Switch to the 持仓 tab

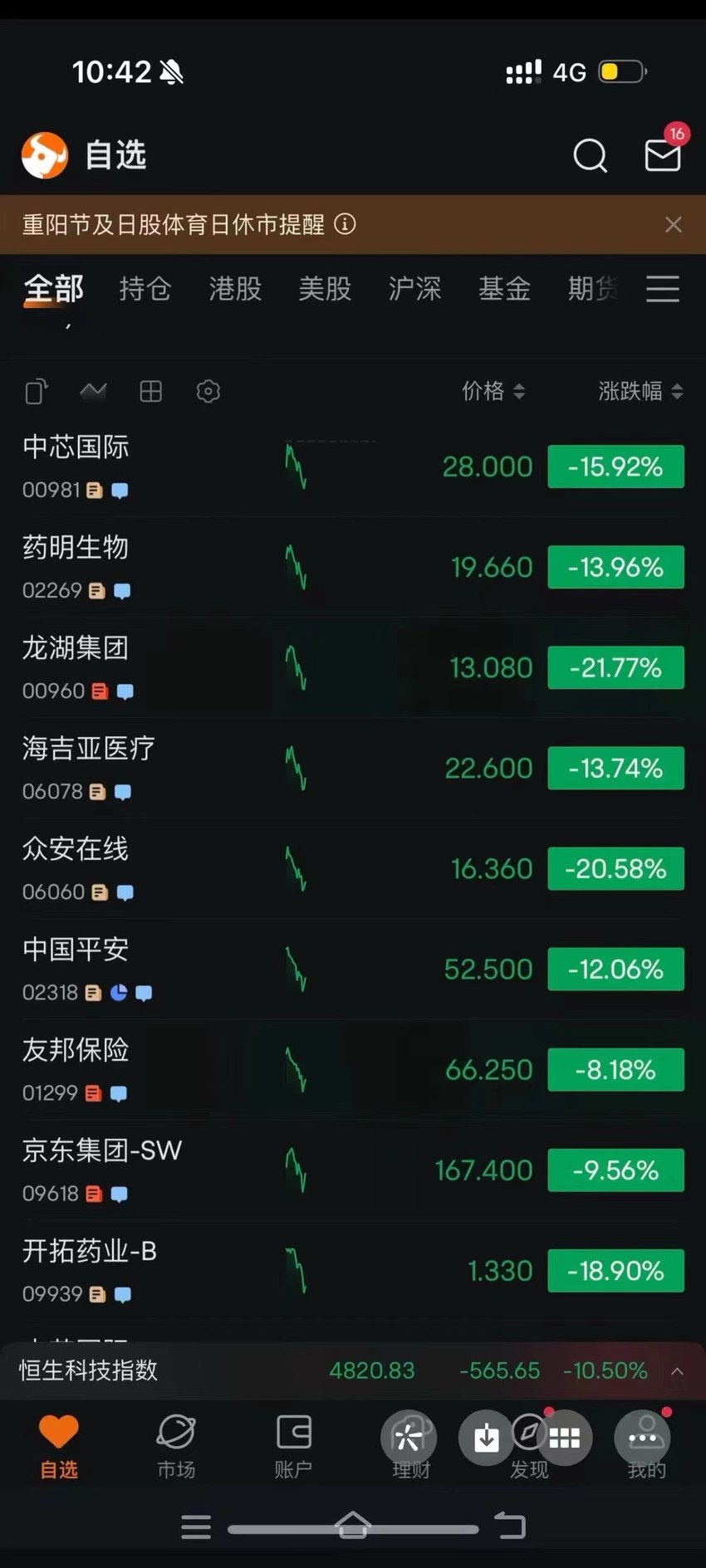click(x=145, y=289)
